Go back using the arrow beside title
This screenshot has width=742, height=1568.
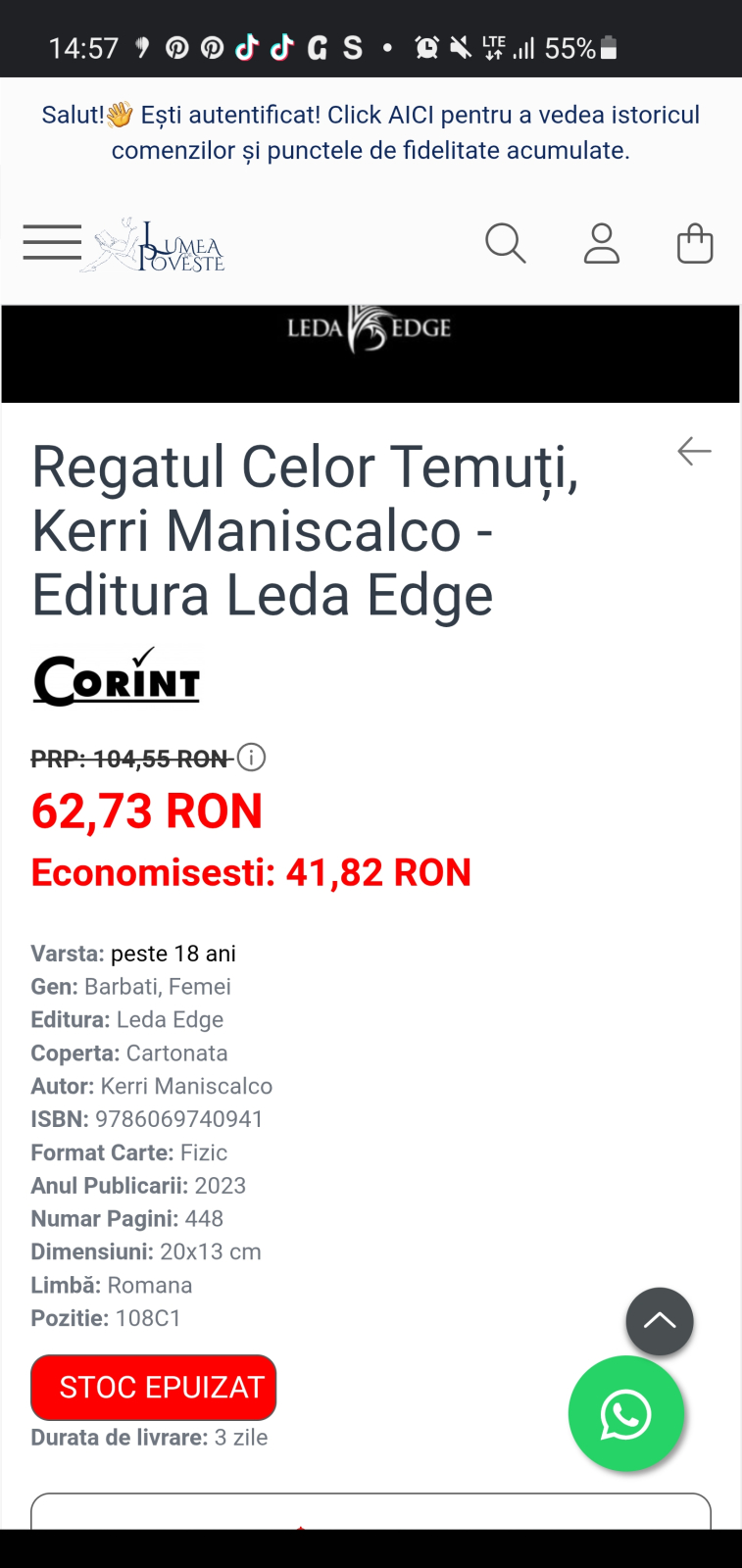coord(694,451)
